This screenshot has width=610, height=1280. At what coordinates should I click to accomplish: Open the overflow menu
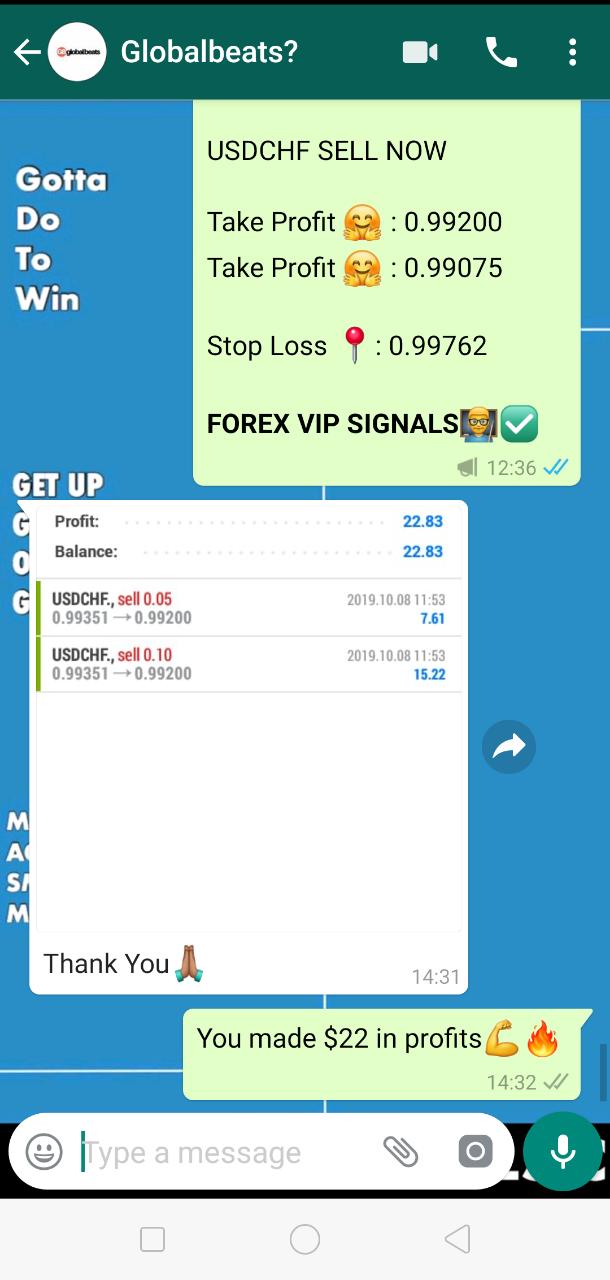[x=572, y=52]
